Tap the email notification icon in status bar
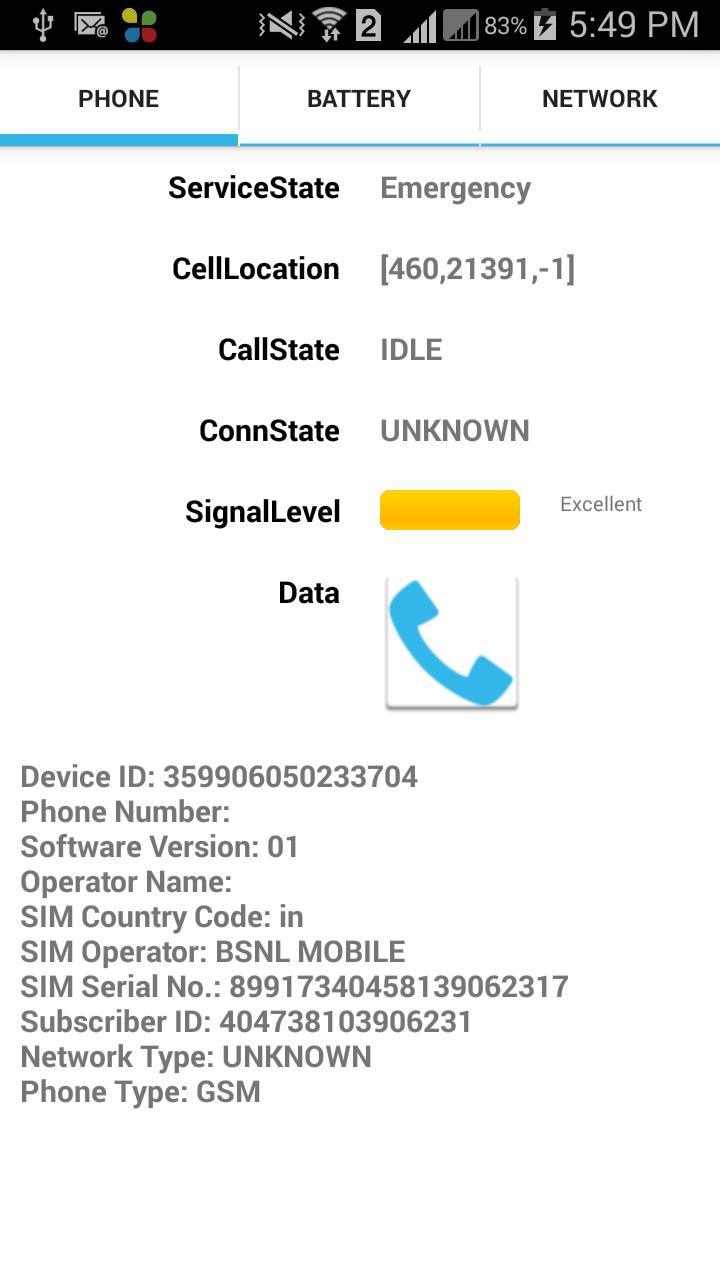Screen dimensions: 720x1280 coord(92,22)
